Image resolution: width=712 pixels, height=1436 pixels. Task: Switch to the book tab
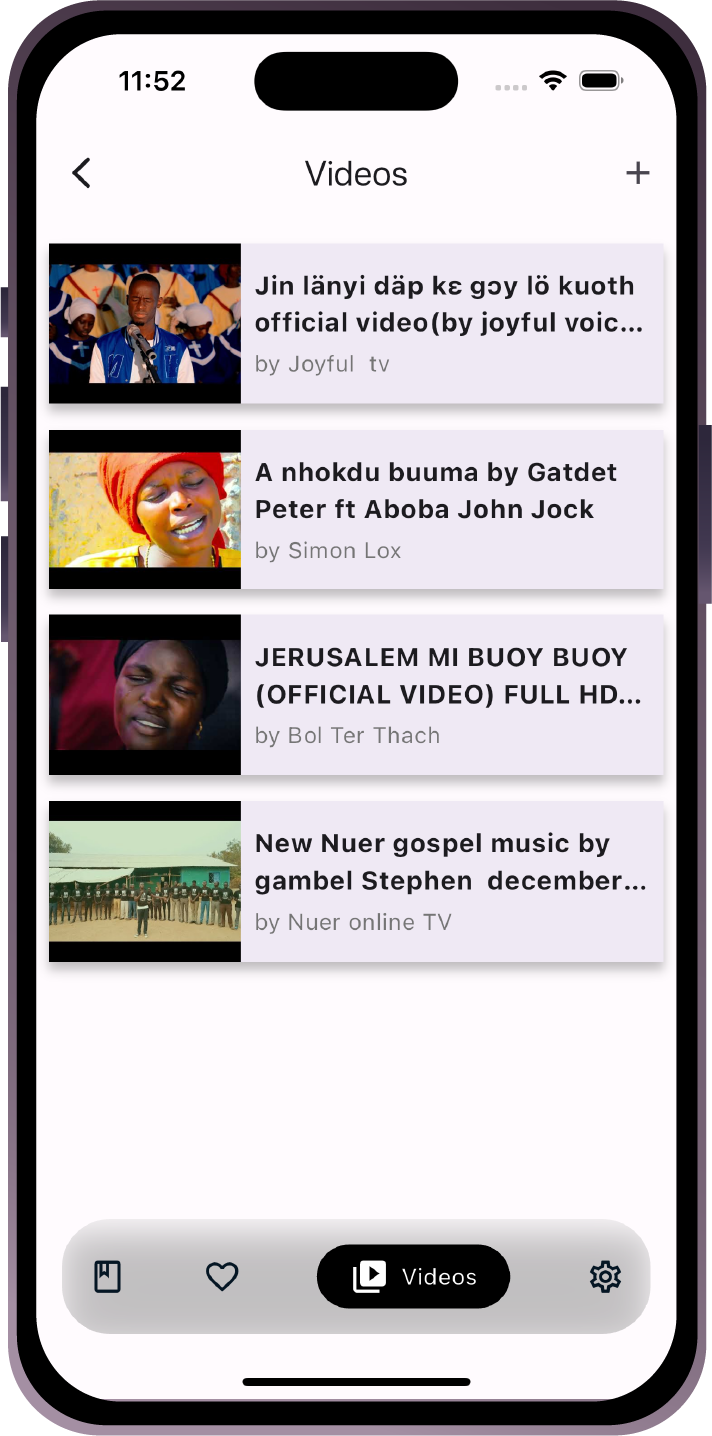[x=108, y=1276]
